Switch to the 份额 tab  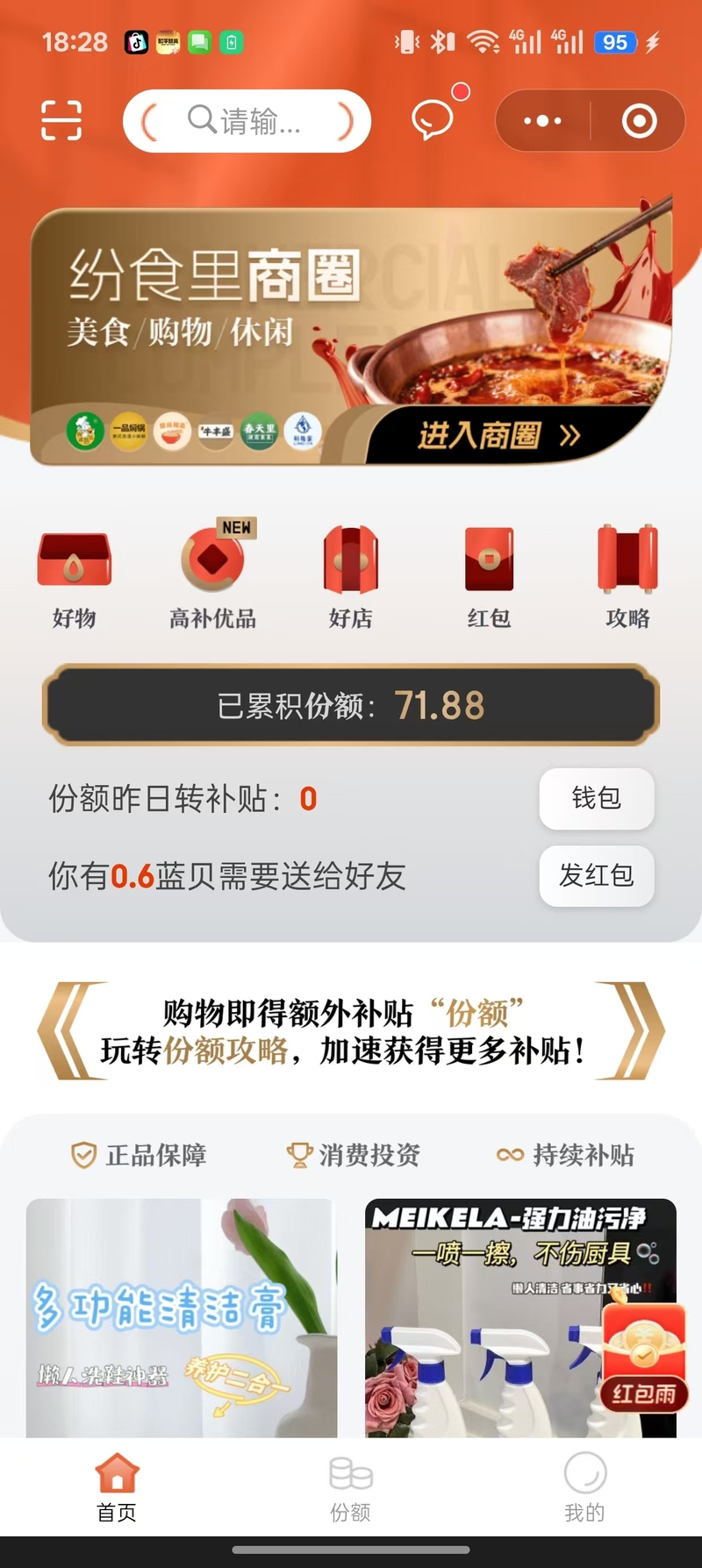[350, 1488]
